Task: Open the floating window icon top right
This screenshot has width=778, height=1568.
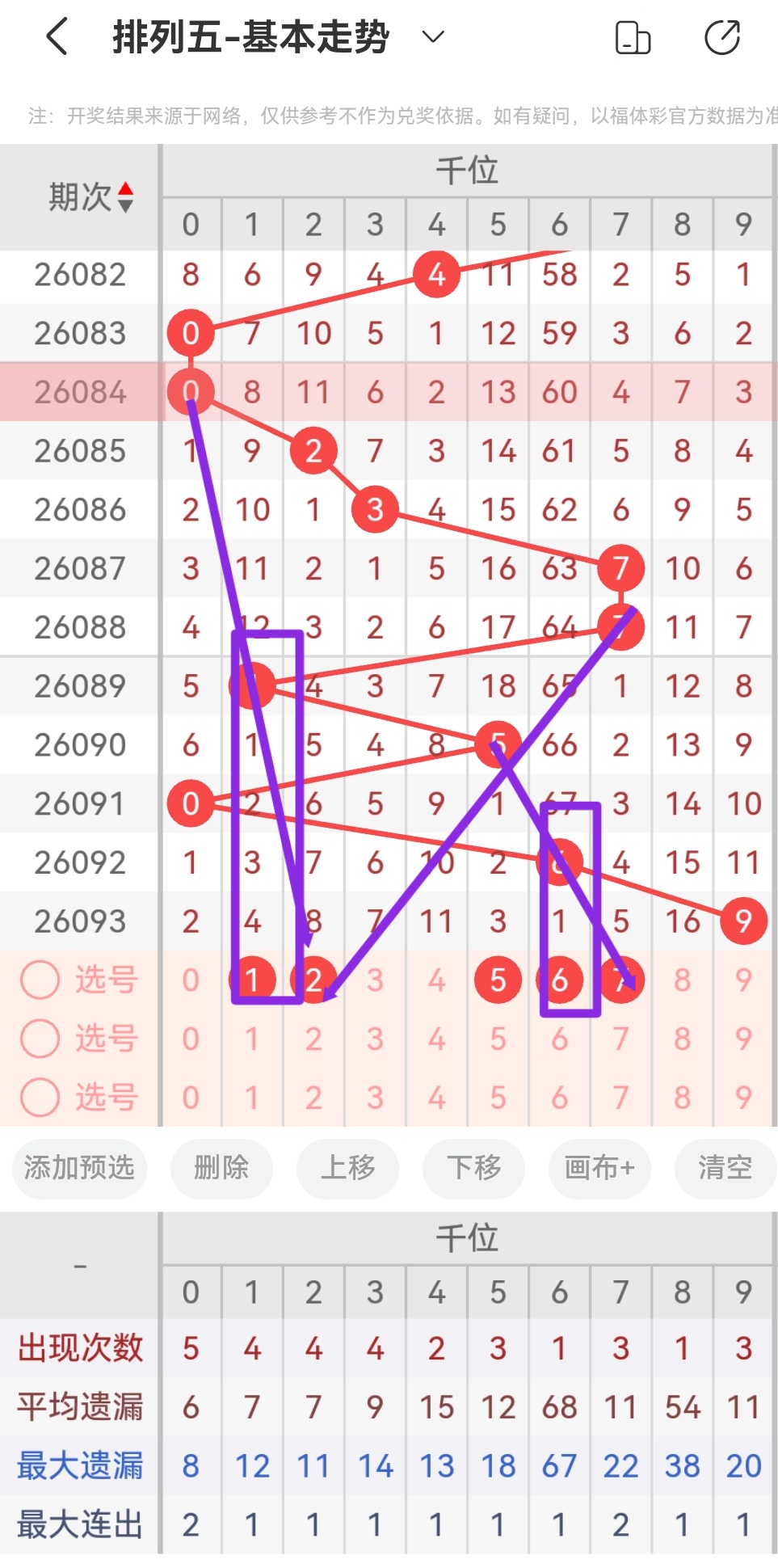Action: pos(633,36)
